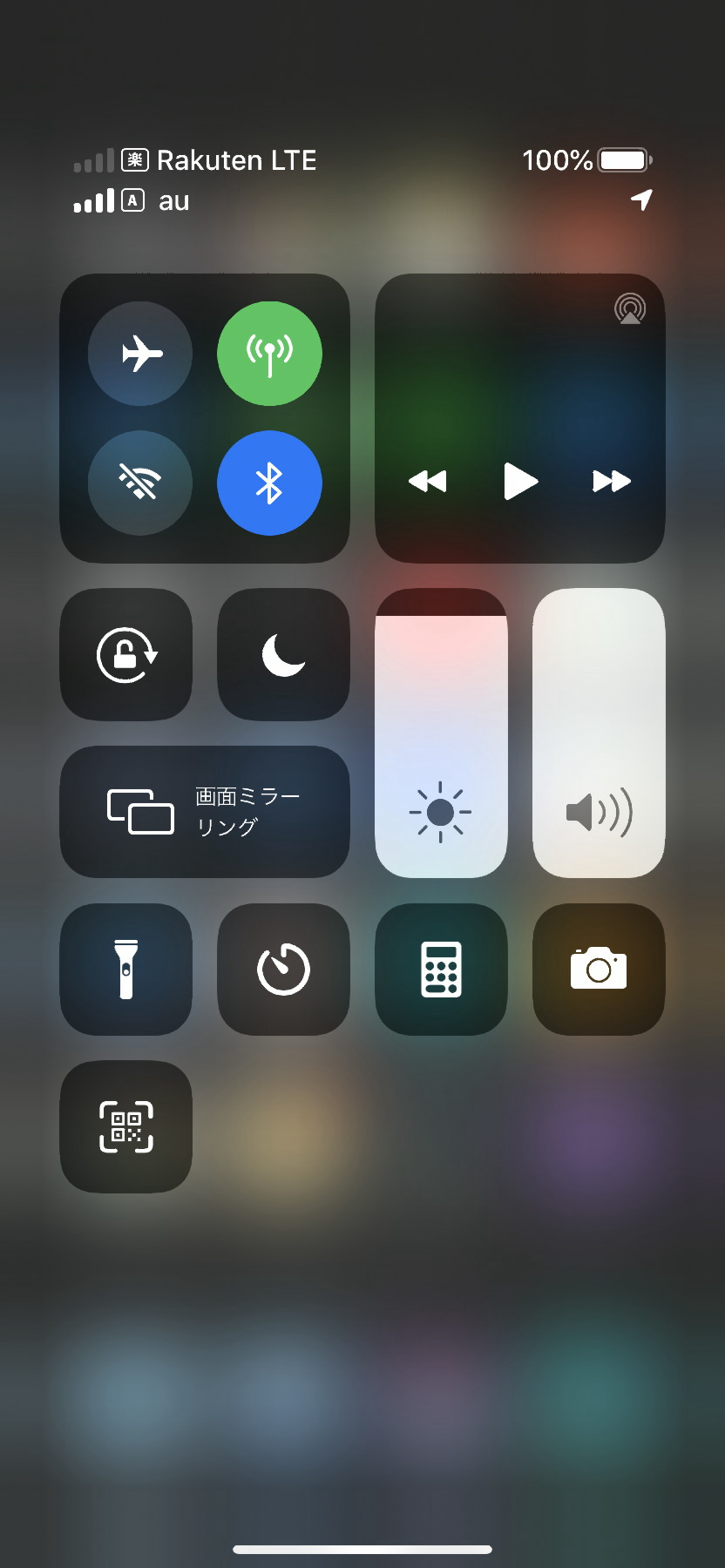Open 画面ミラーリング screen mirroring
The image size is (725, 1568).
tap(205, 812)
